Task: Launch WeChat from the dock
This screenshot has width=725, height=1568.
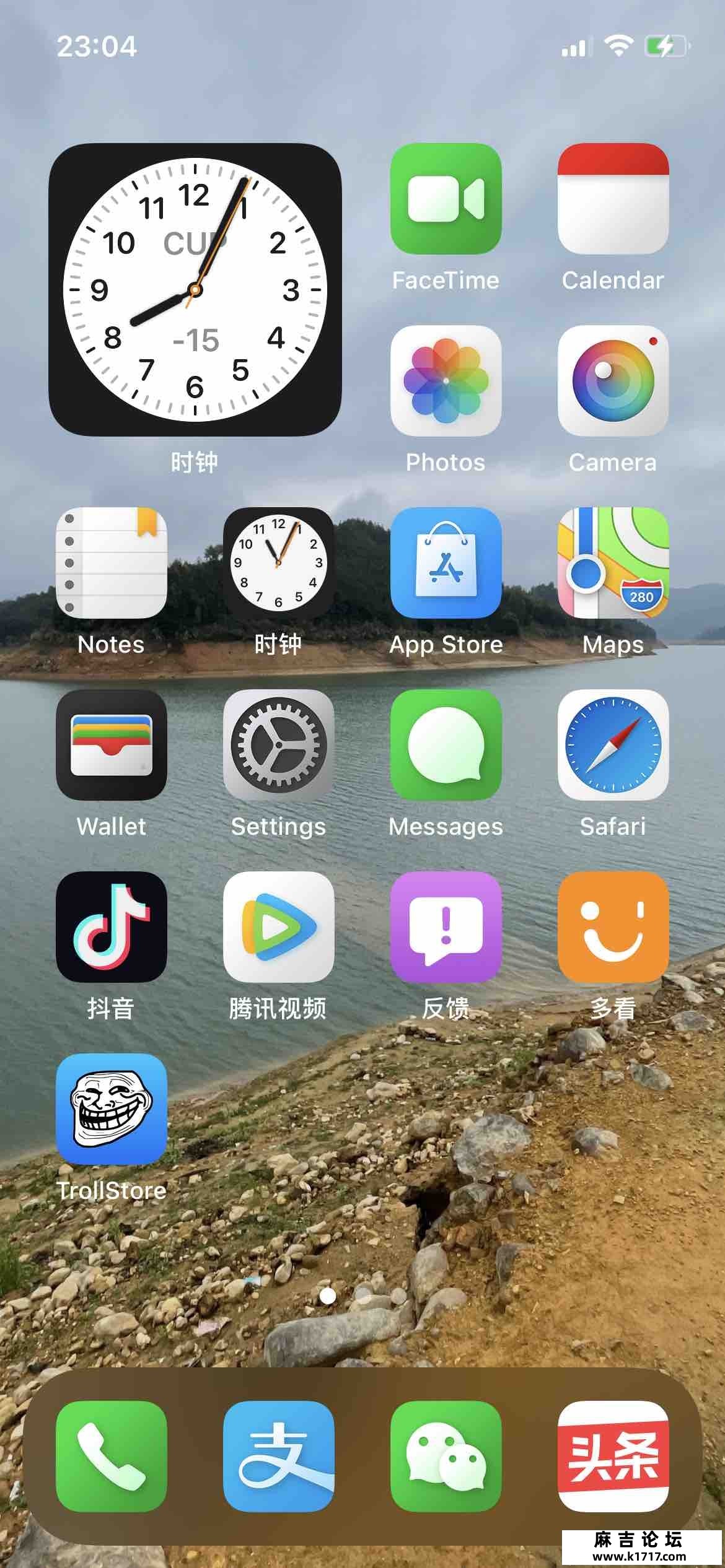Action: click(x=446, y=1457)
